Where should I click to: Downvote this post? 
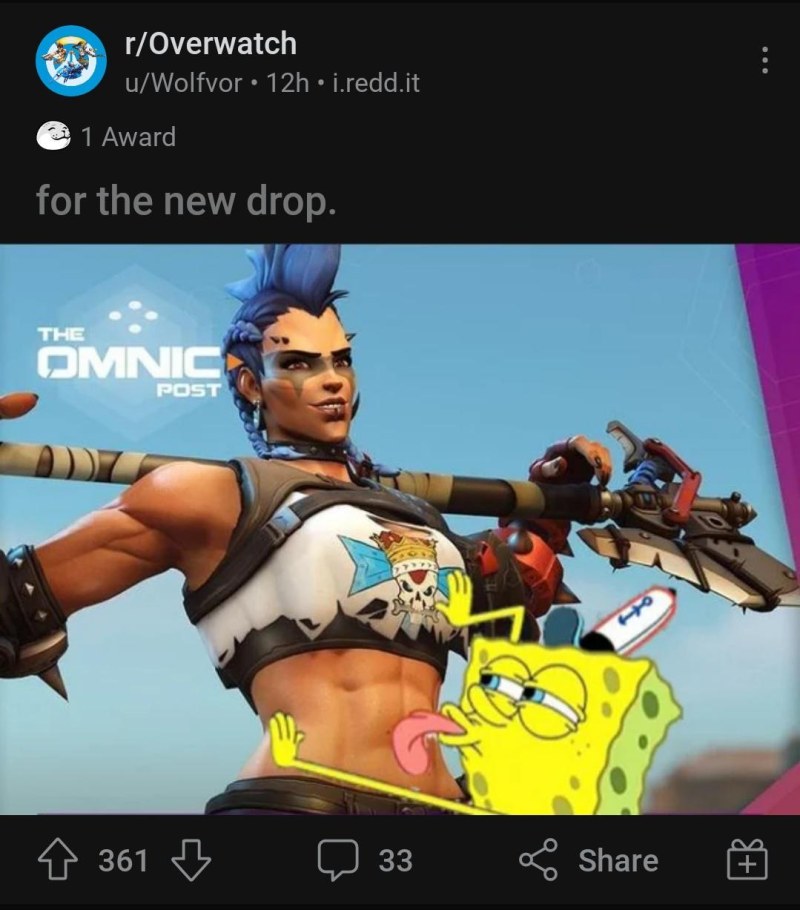point(190,860)
